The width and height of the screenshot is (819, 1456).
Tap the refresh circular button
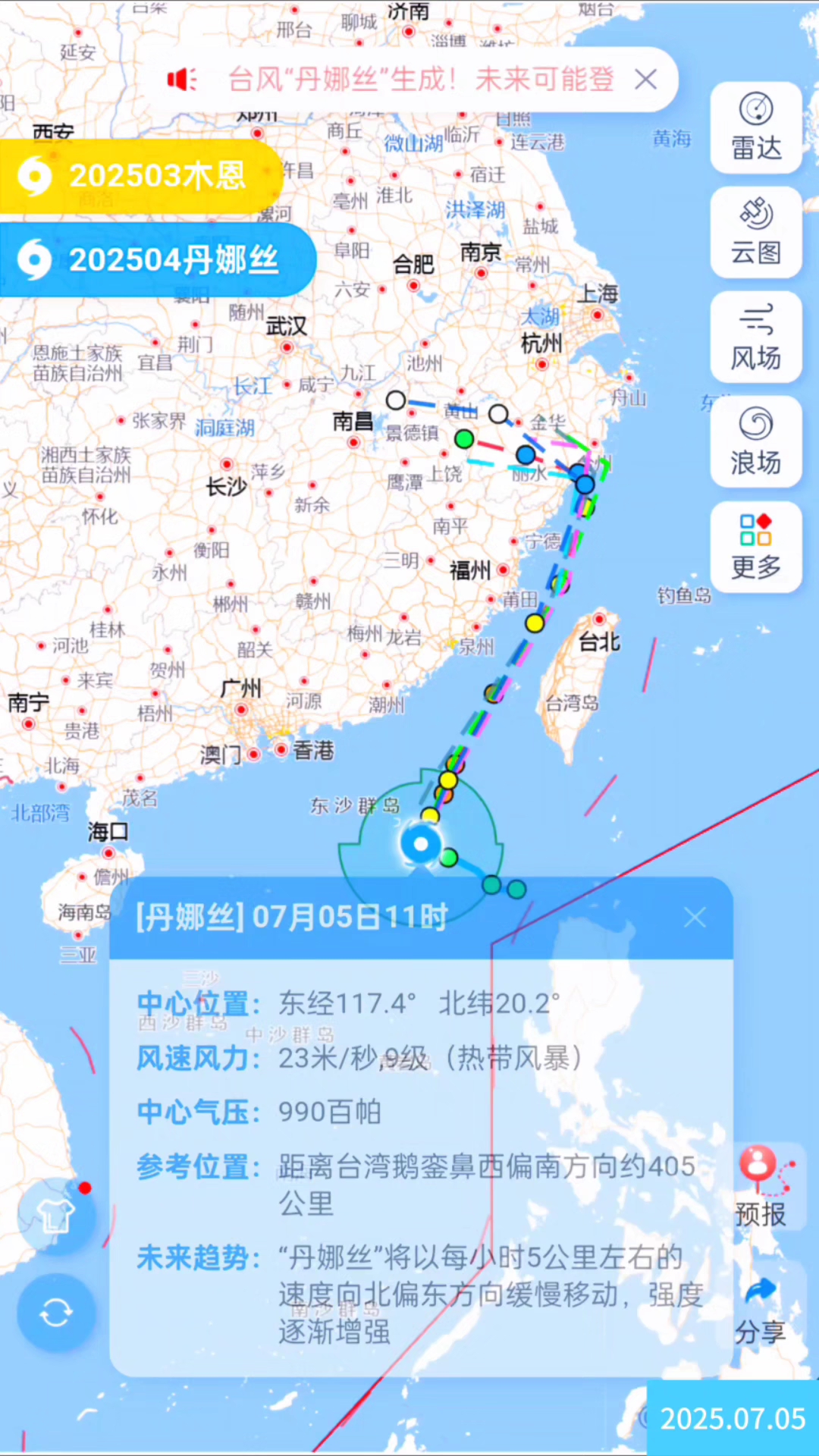click(x=56, y=1313)
